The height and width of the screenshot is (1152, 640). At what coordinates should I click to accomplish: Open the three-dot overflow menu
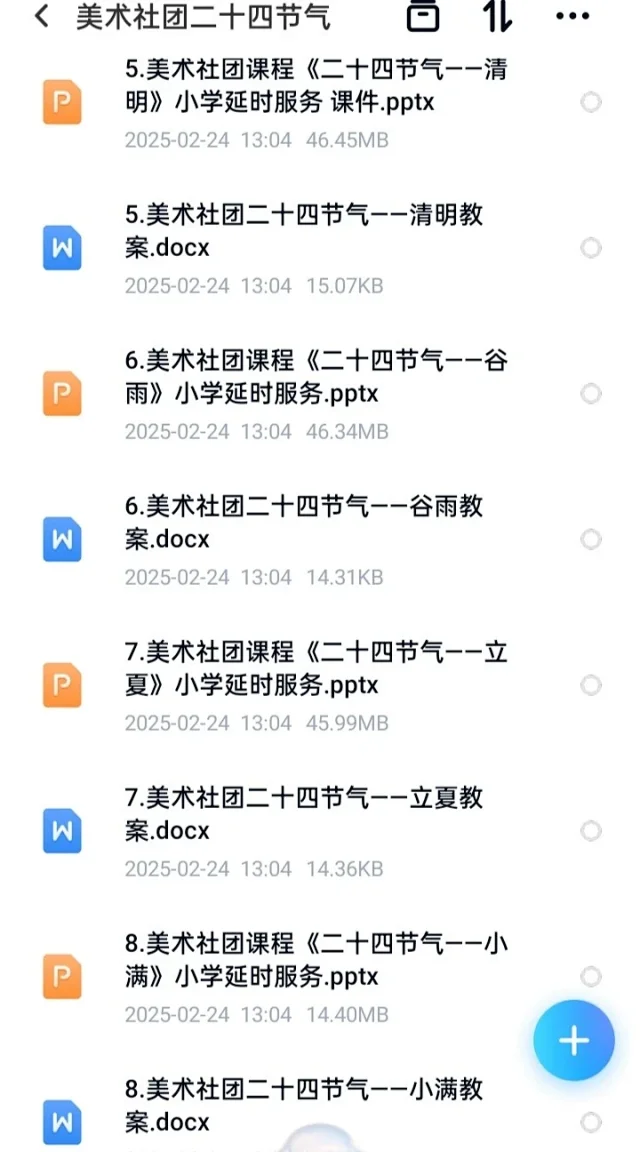pyautogui.click(x=573, y=15)
